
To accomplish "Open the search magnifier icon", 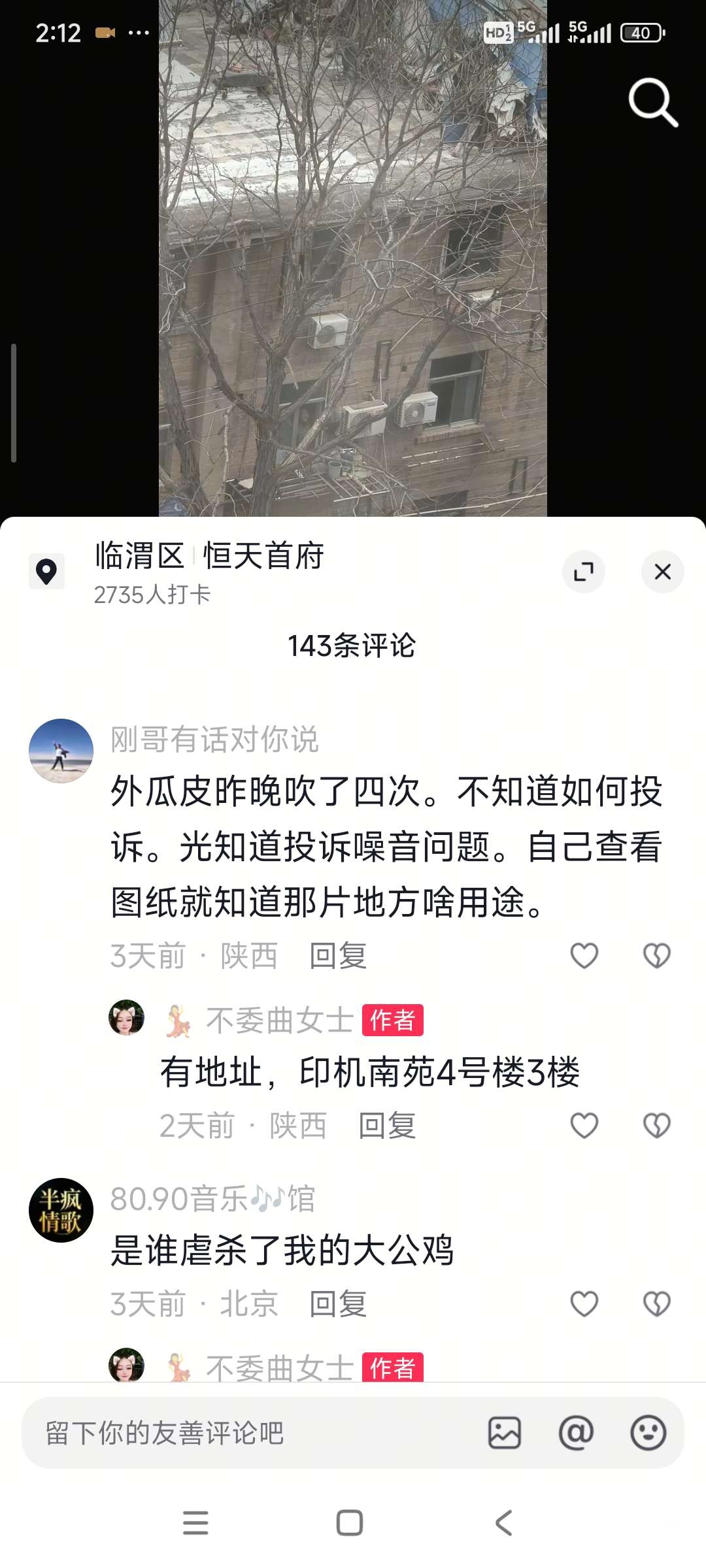I will click(652, 103).
